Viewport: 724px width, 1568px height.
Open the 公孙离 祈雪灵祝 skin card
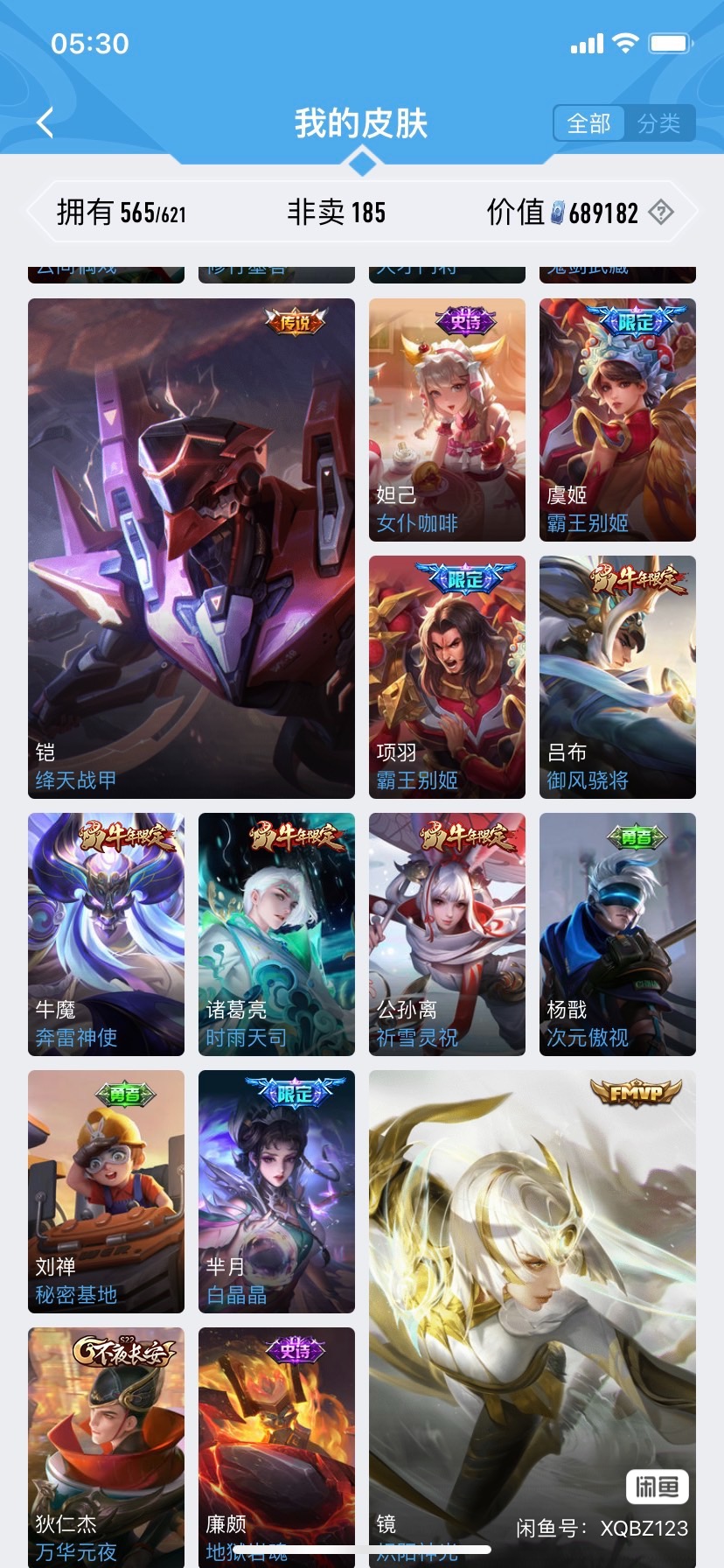(x=447, y=934)
